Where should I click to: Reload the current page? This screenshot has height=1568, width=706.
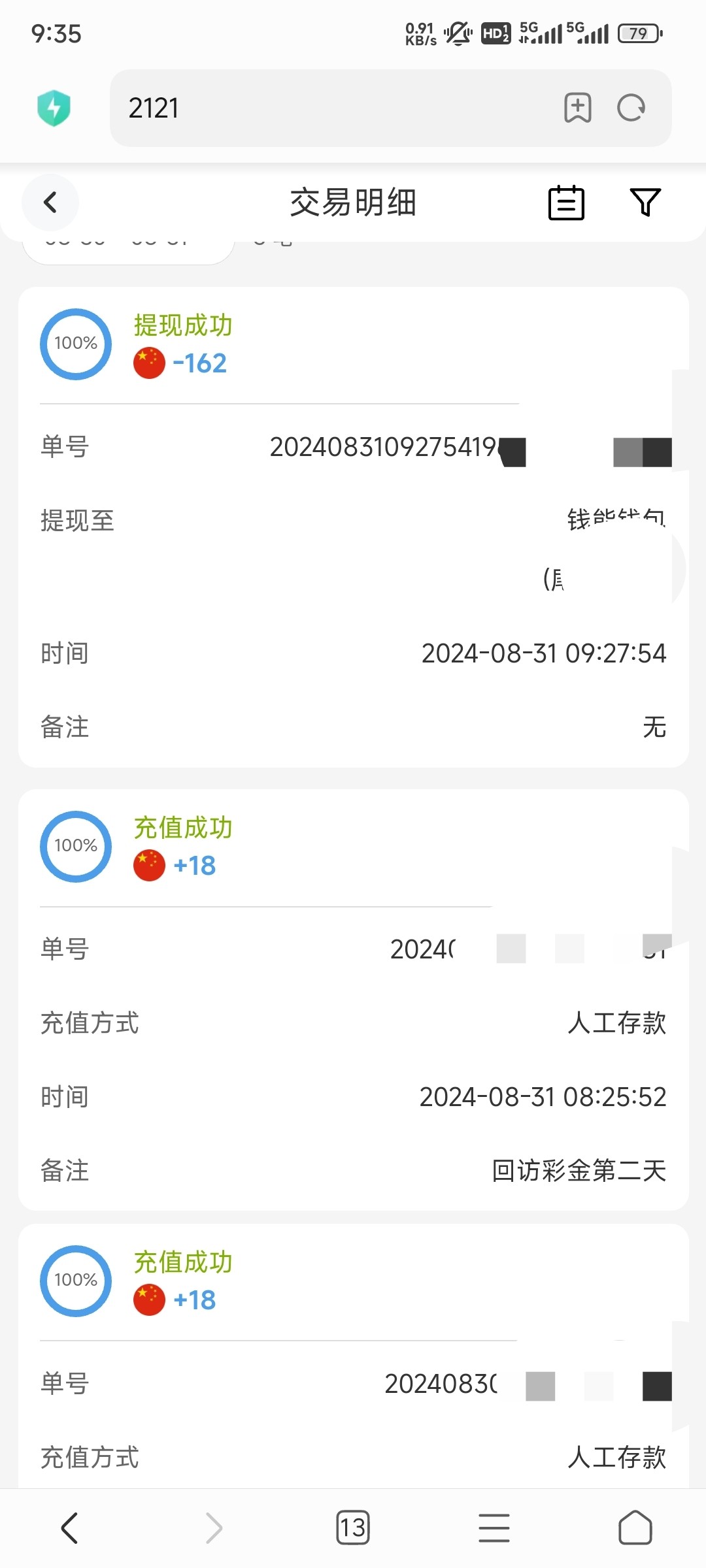point(631,108)
